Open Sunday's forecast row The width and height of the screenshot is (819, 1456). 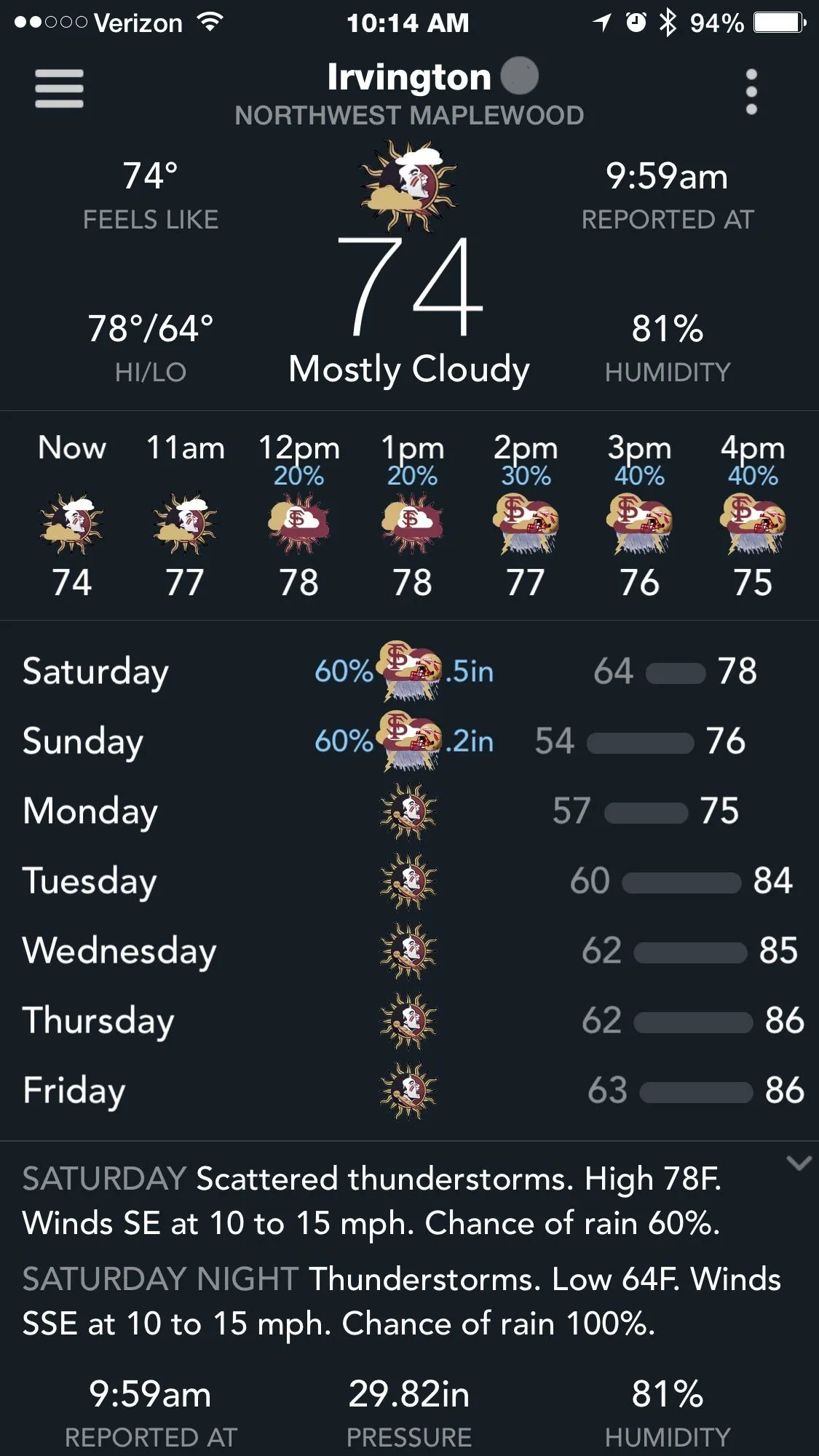[x=408, y=741]
